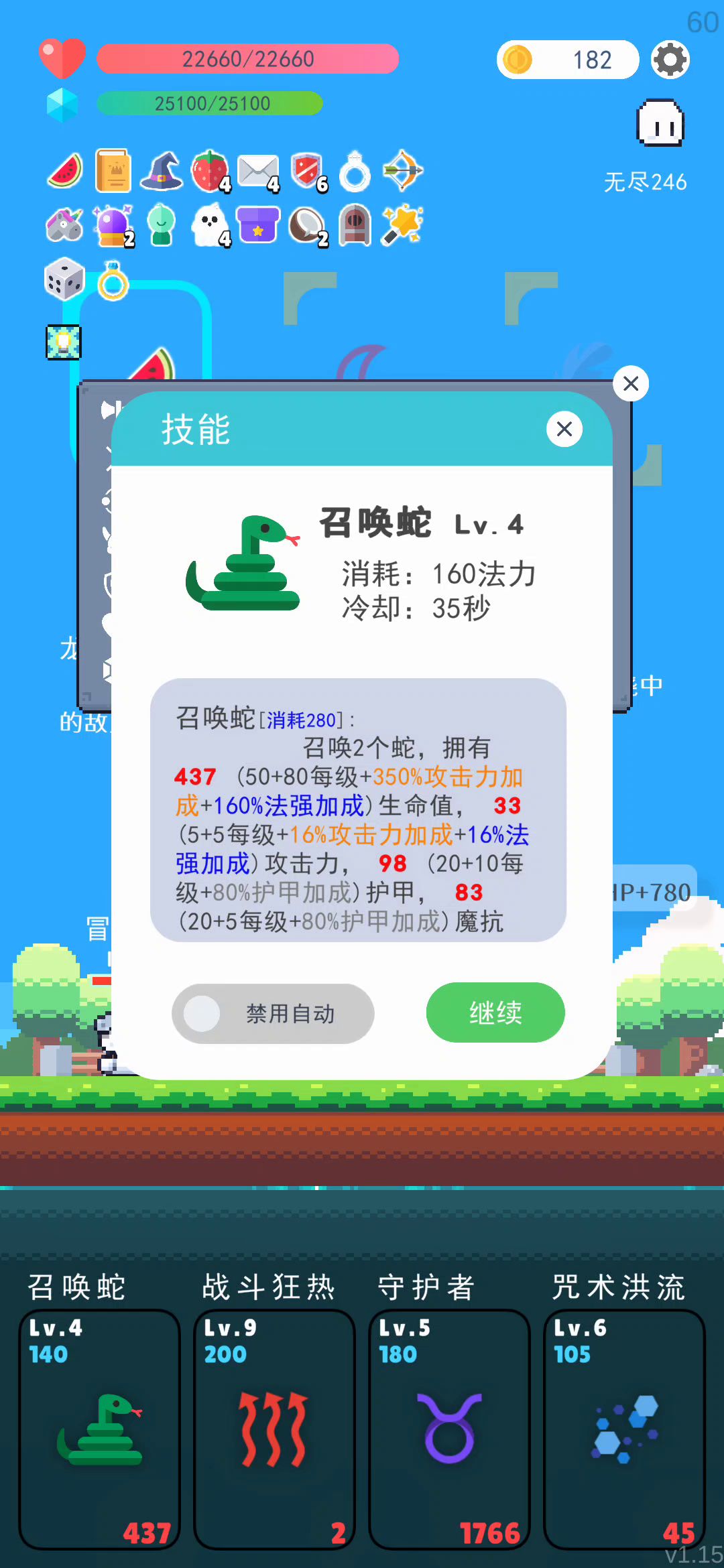Close the 技能 skill dialog
This screenshot has height=1568, width=724.
pos(564,429)
